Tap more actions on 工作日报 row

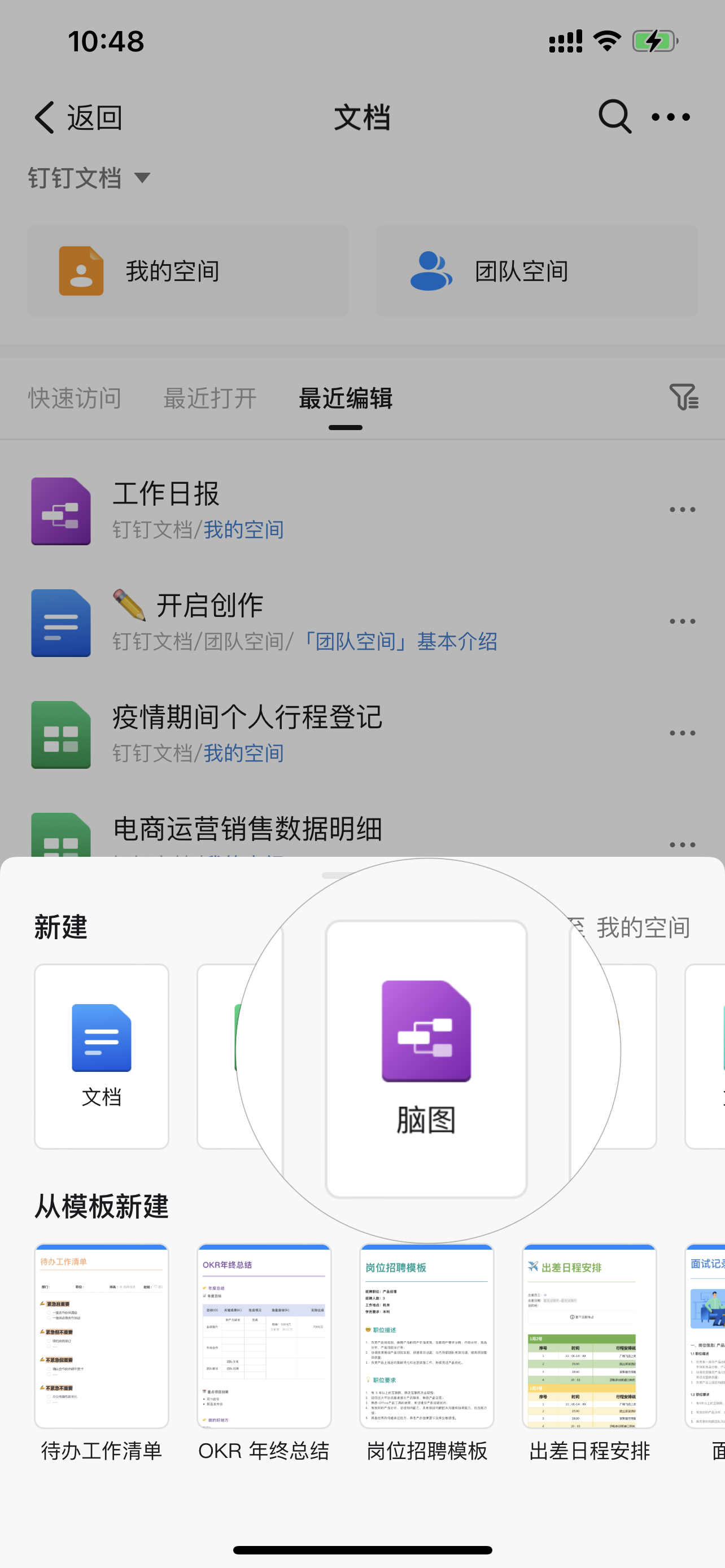(x=681, y=510)
